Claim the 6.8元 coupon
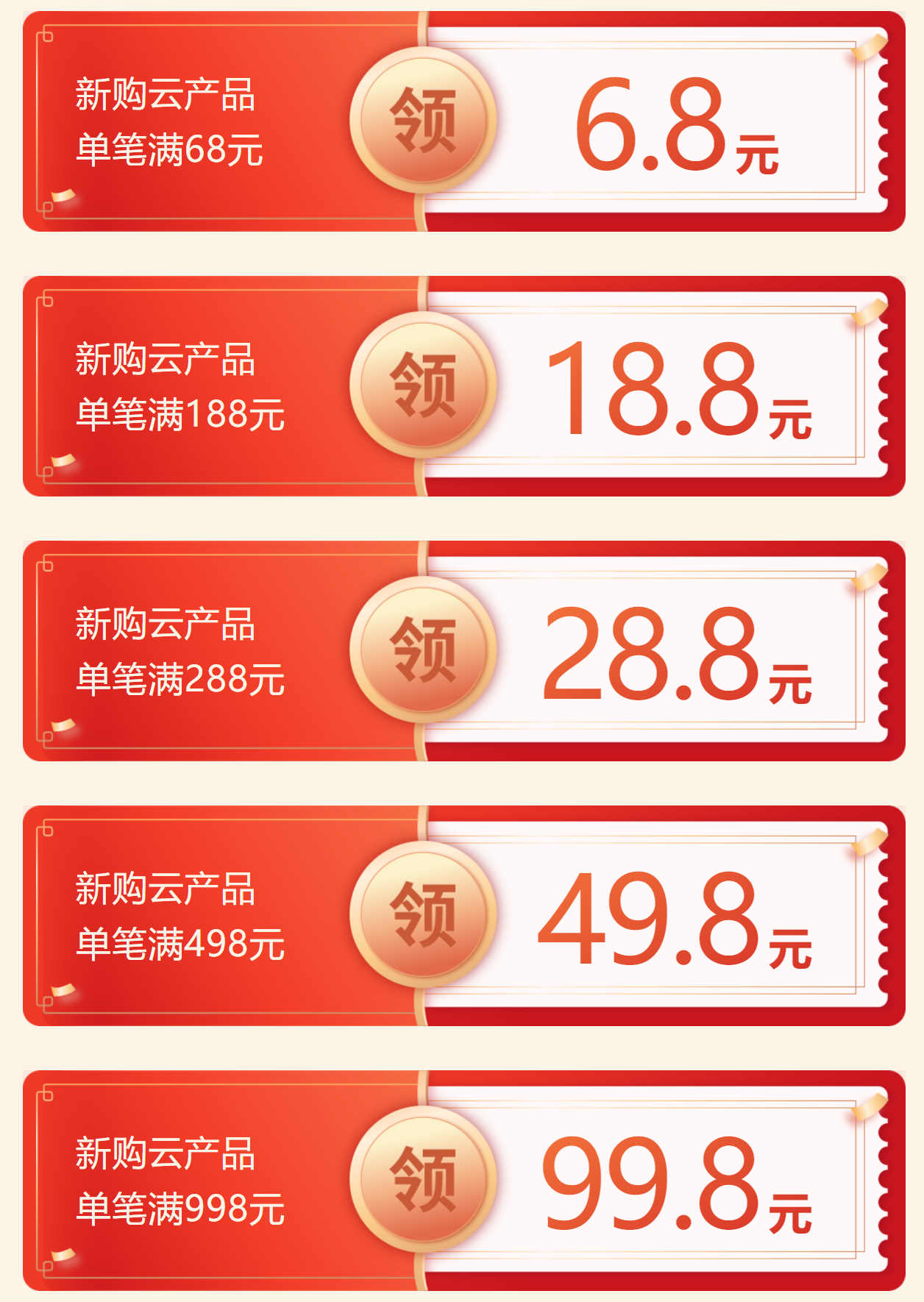Screen dimensions: 924x1302 click(x=423, y=121)
